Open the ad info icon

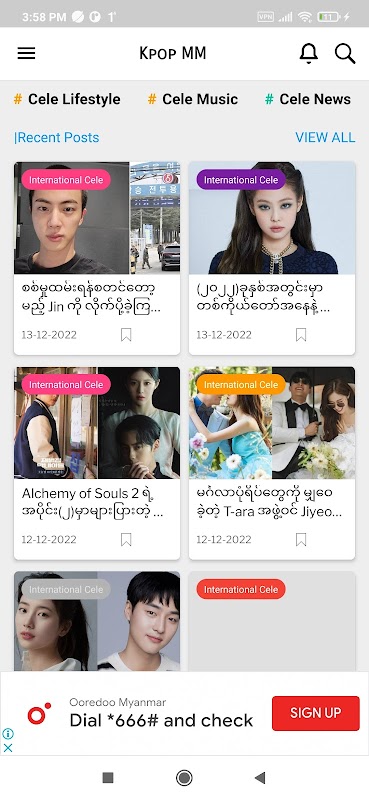tap(8, 734)
